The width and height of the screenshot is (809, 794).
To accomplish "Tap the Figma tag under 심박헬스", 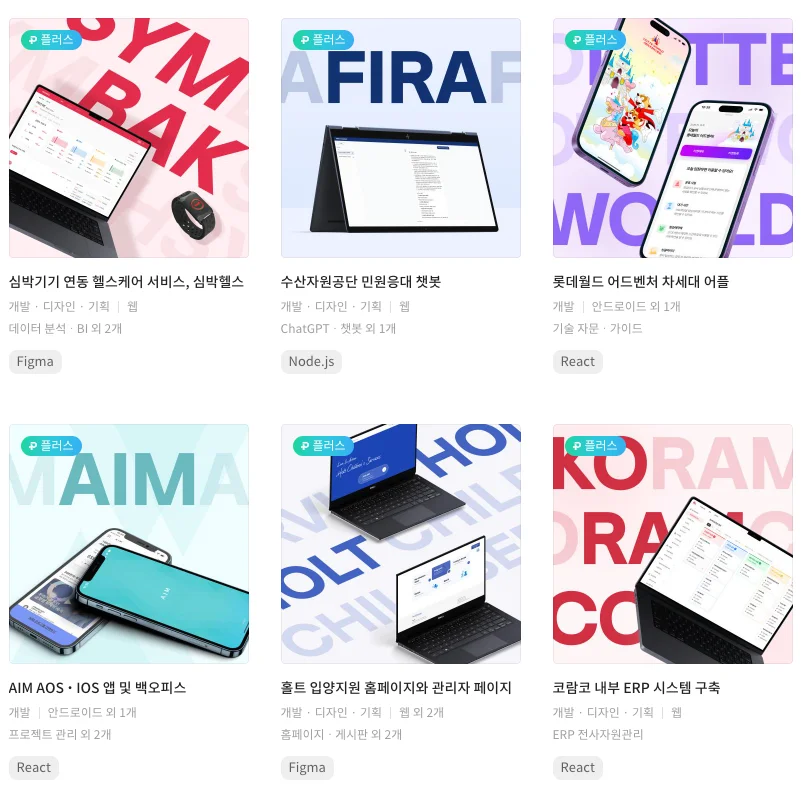I will point(35,361).
